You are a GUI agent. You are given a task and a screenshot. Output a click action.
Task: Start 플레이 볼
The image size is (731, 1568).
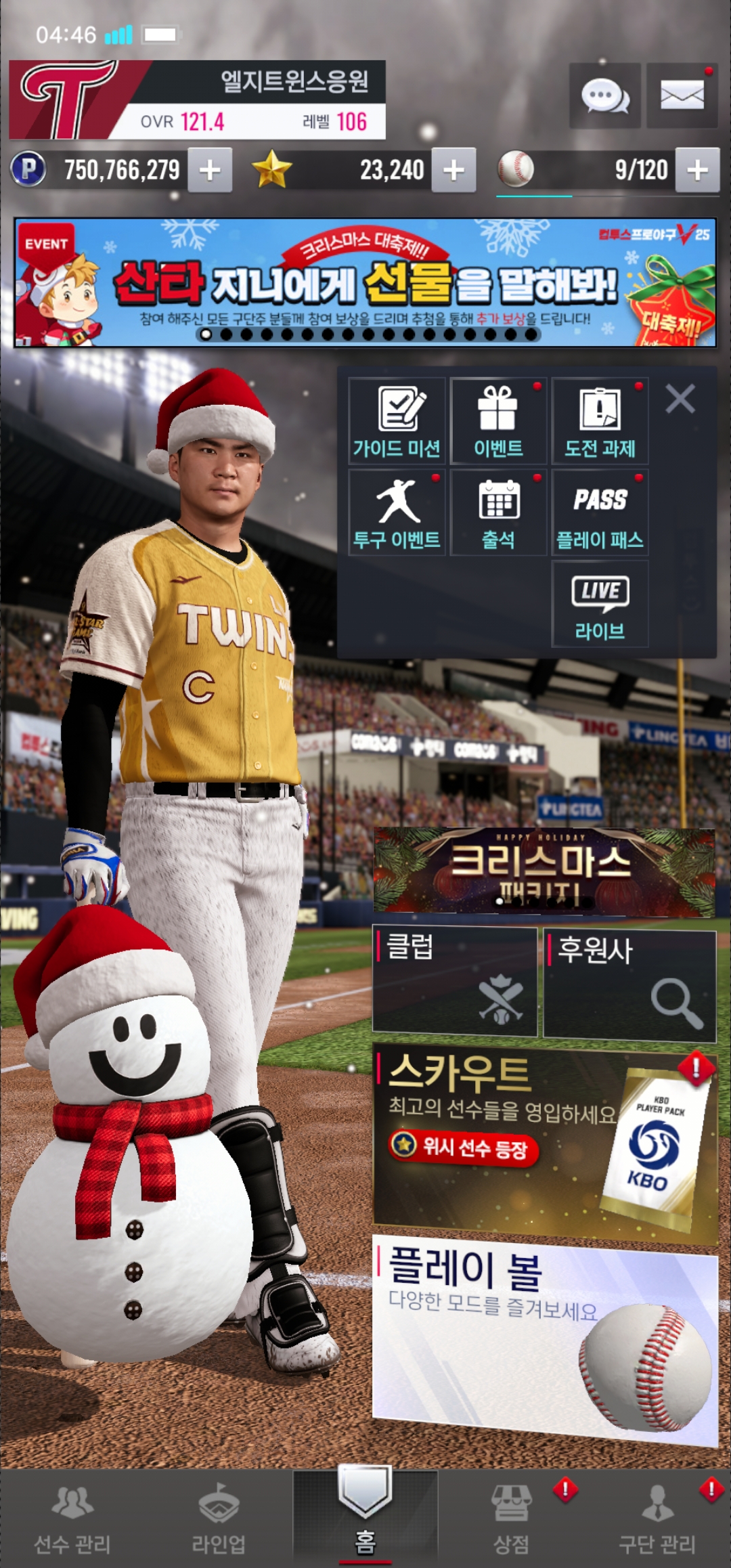(546, 1341)
